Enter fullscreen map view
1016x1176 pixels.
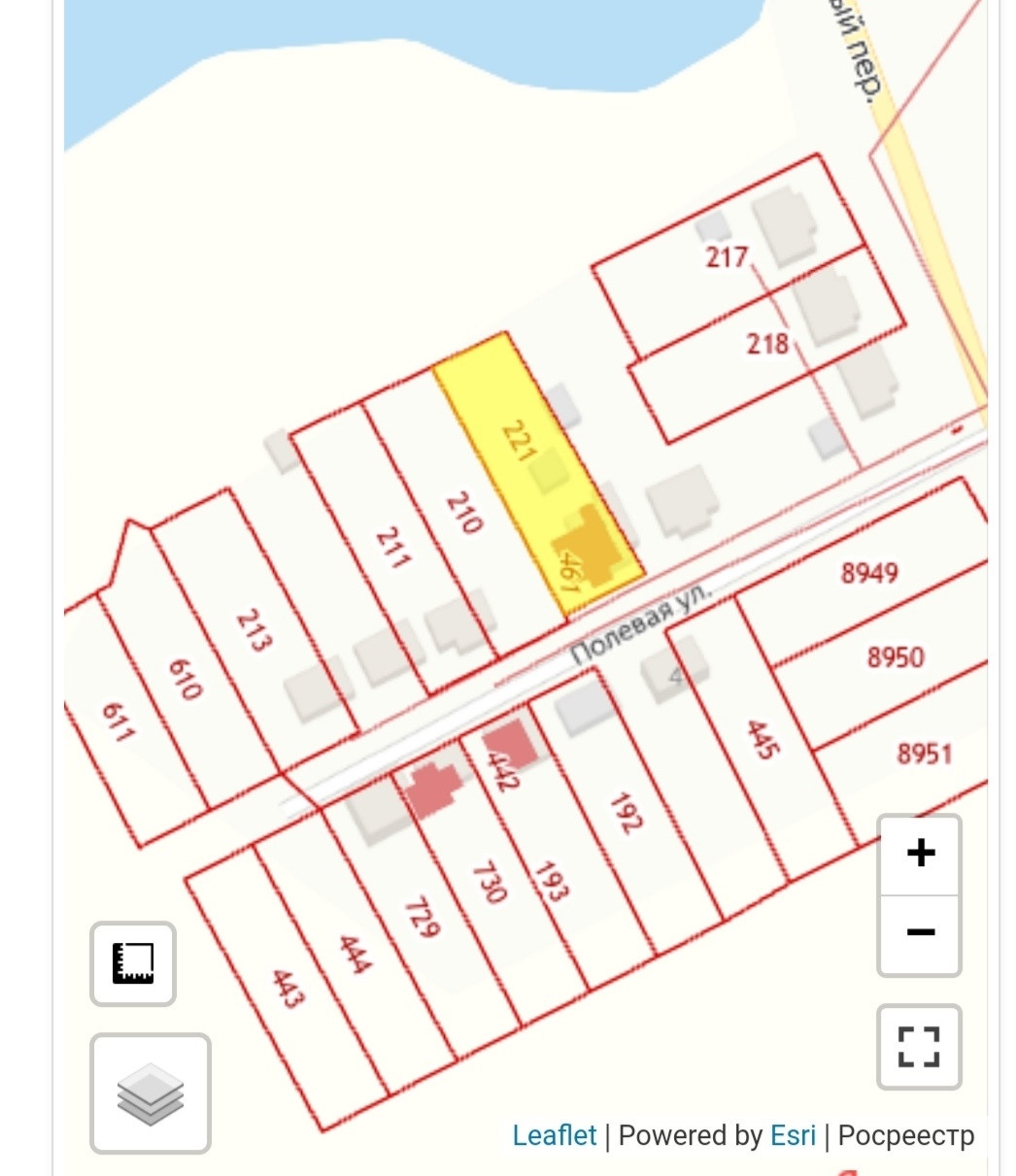919,1047
